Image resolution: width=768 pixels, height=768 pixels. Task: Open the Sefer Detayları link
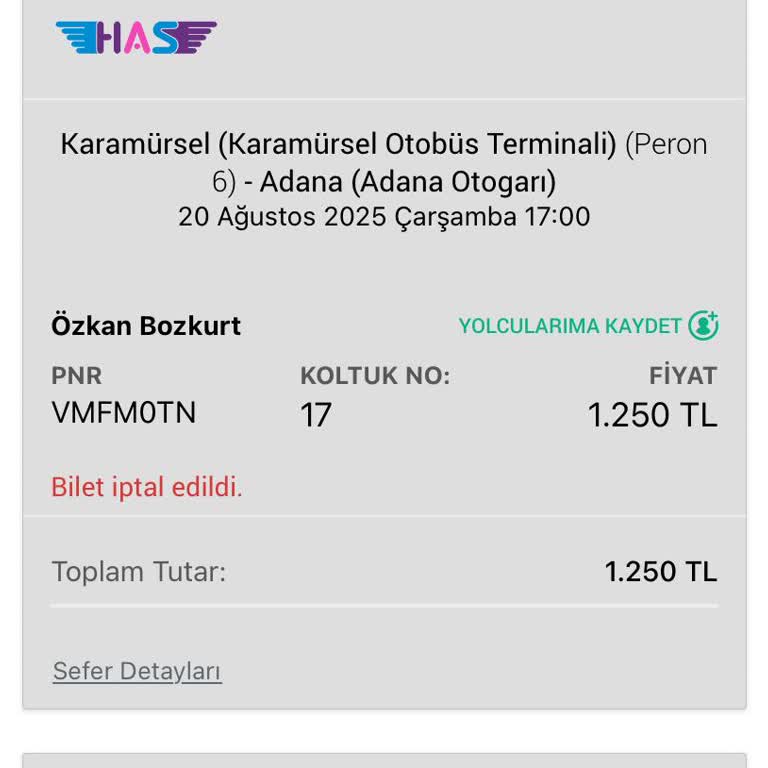[137, 671]
